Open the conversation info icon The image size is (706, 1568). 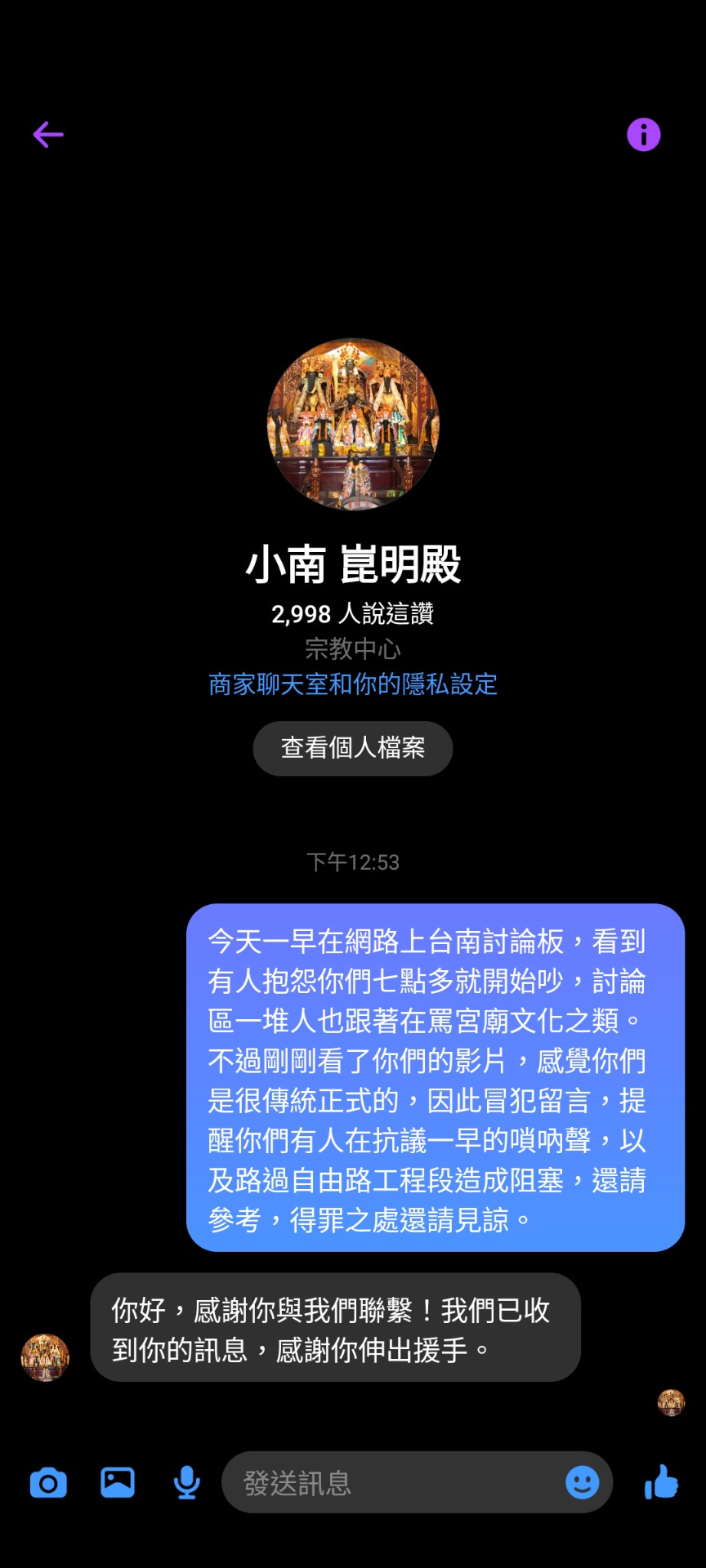pos(643,135)
